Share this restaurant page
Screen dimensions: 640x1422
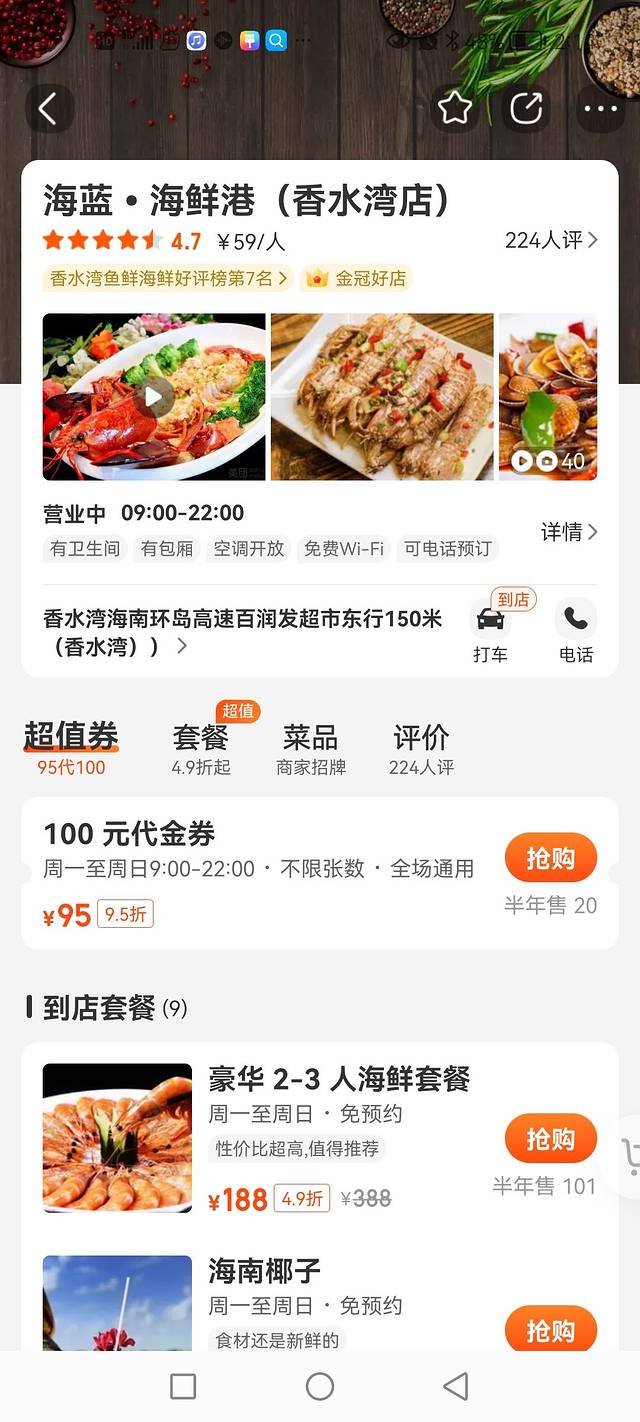[x=526, y=108]
